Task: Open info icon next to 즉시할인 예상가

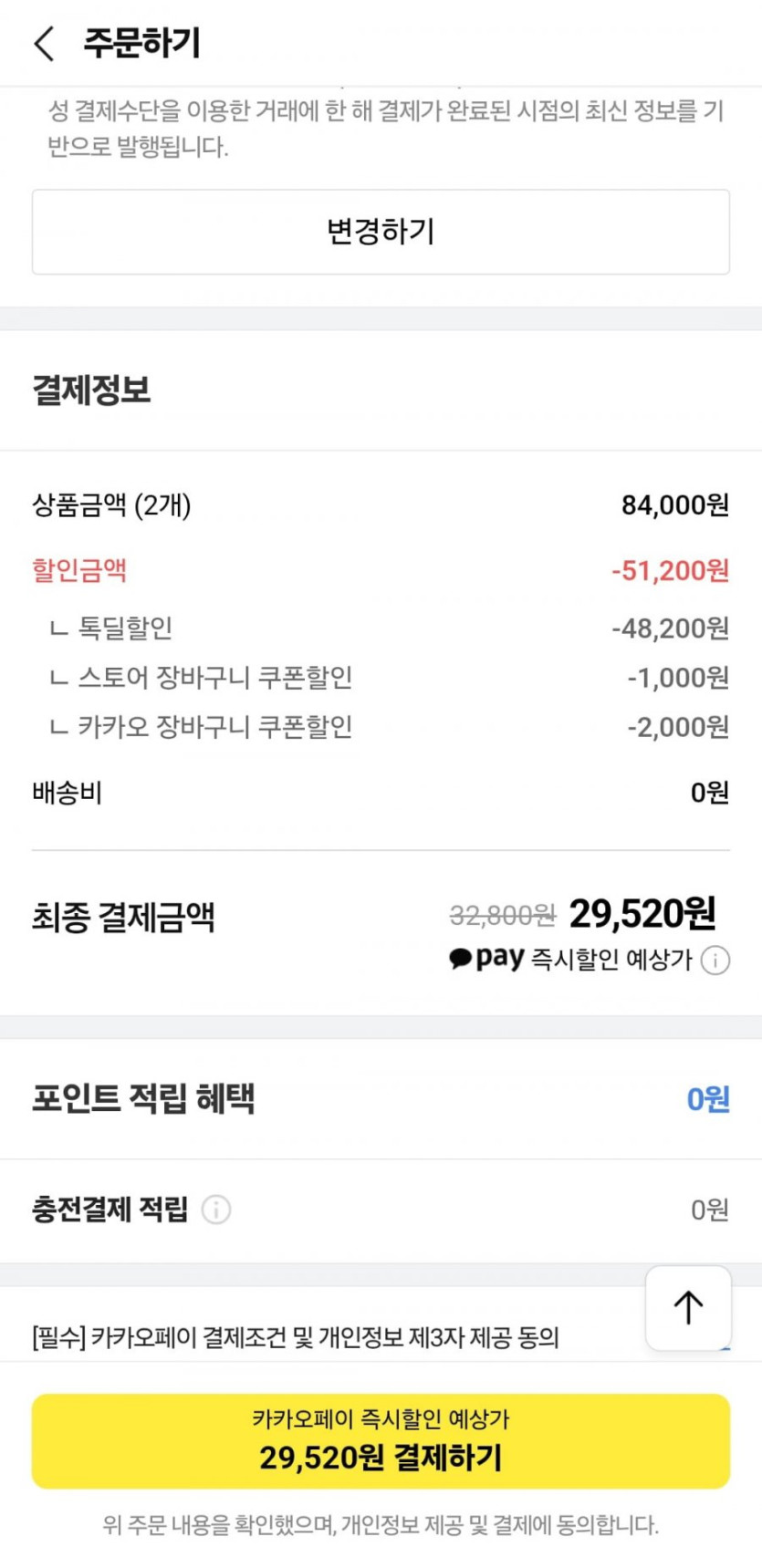Action: point(715,961)
